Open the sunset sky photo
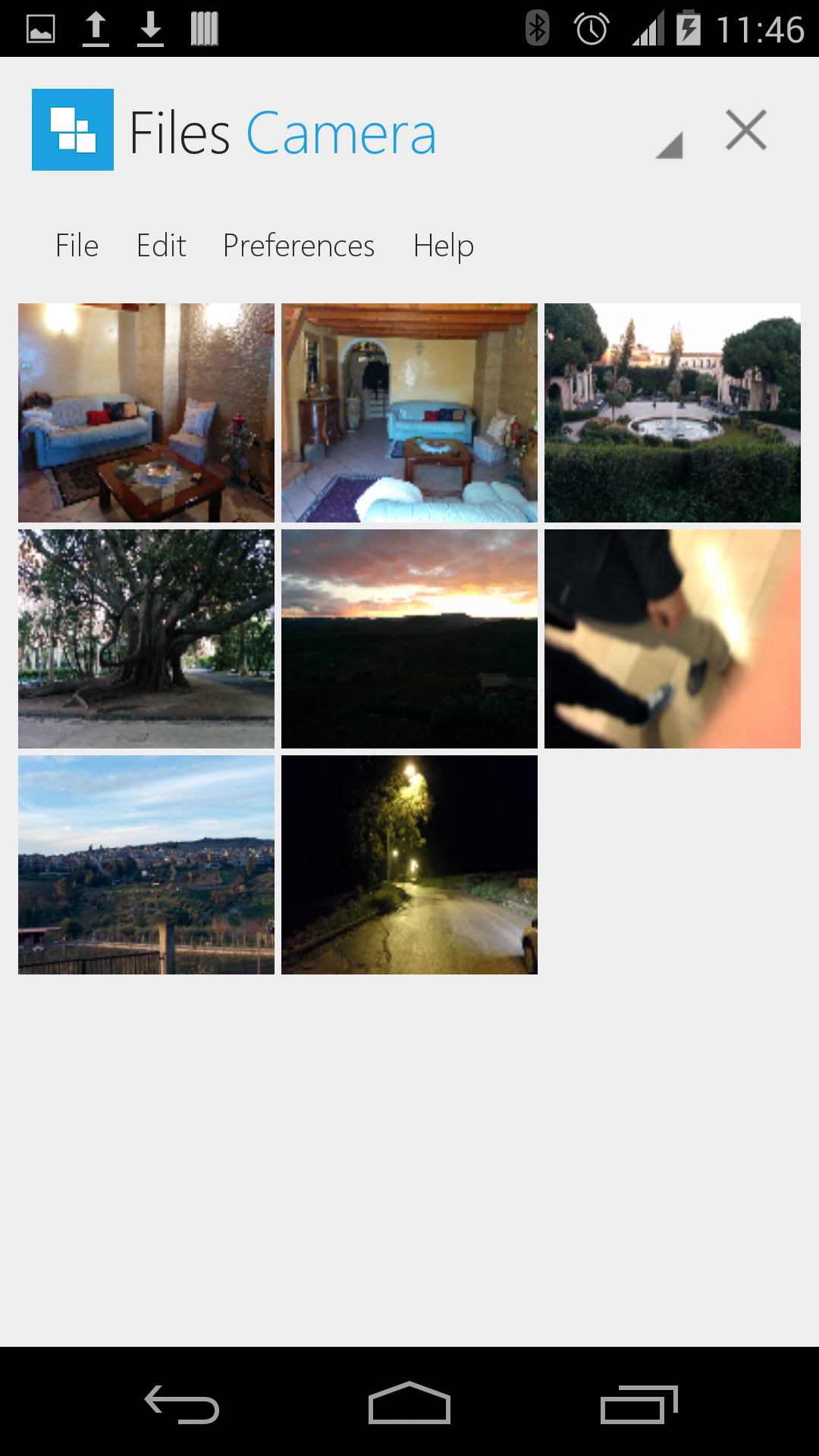Image resolution: width=819 pixels, height=1456 pixels. (409, 639)
